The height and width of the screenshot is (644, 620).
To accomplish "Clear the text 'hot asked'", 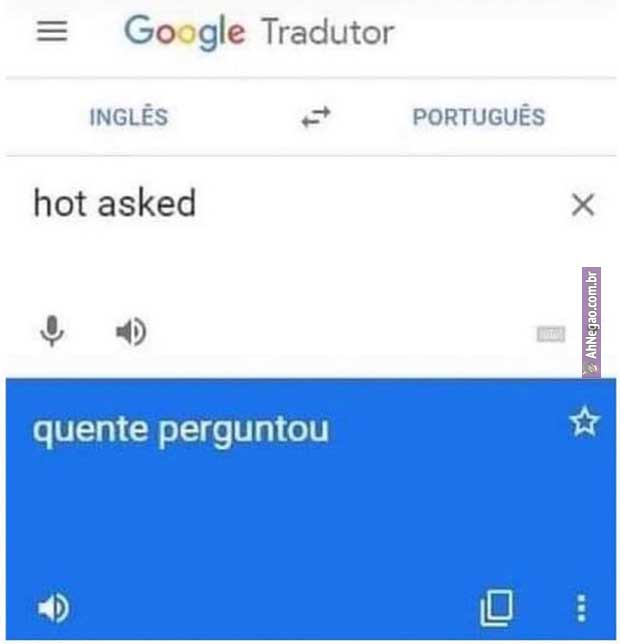I will (x=582, y=205).
